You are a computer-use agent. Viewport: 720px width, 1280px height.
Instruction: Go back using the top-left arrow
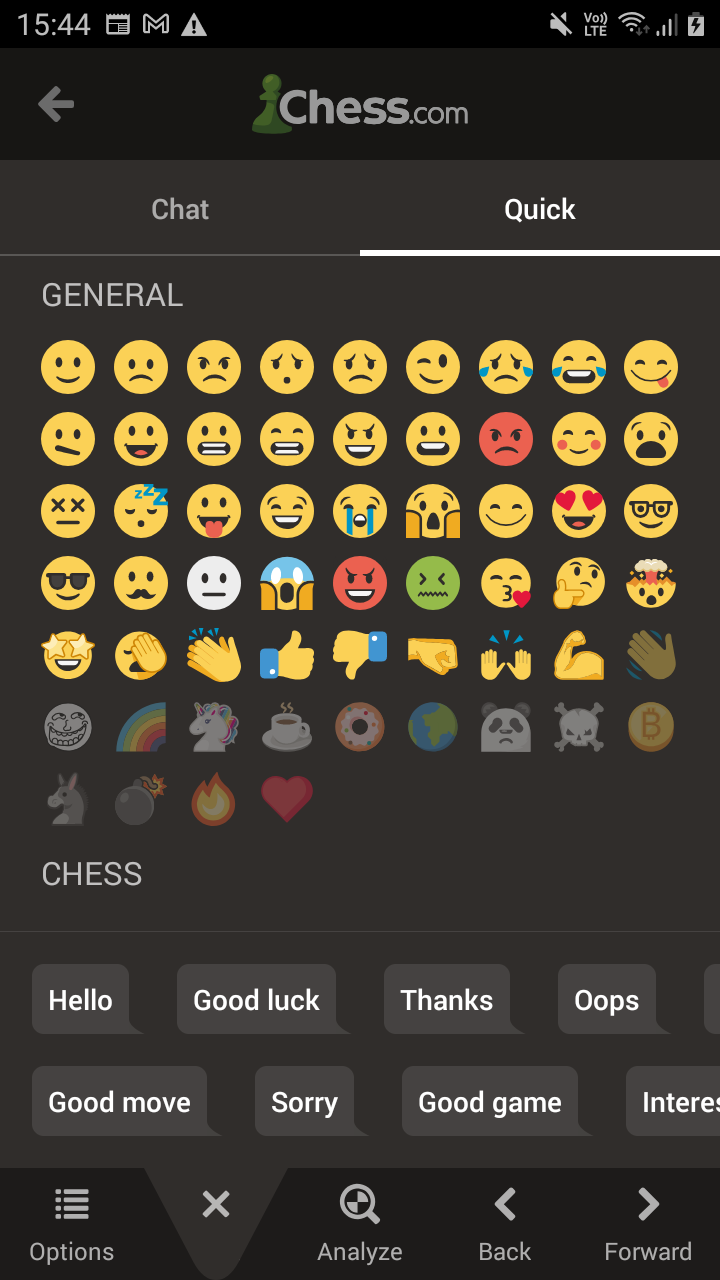point(56,104)
